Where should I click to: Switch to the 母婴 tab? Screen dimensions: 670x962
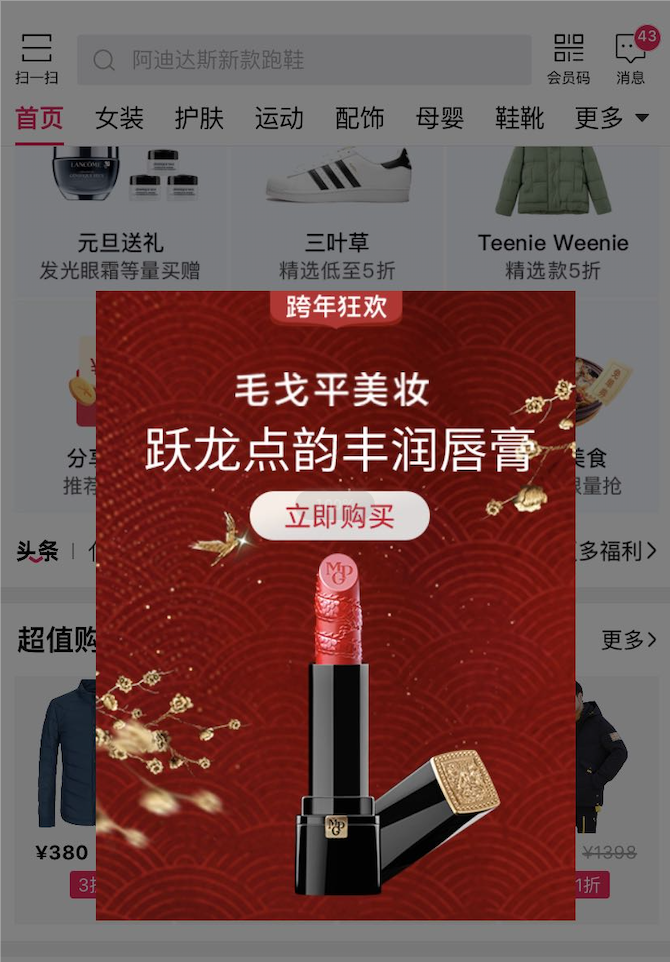440,119
